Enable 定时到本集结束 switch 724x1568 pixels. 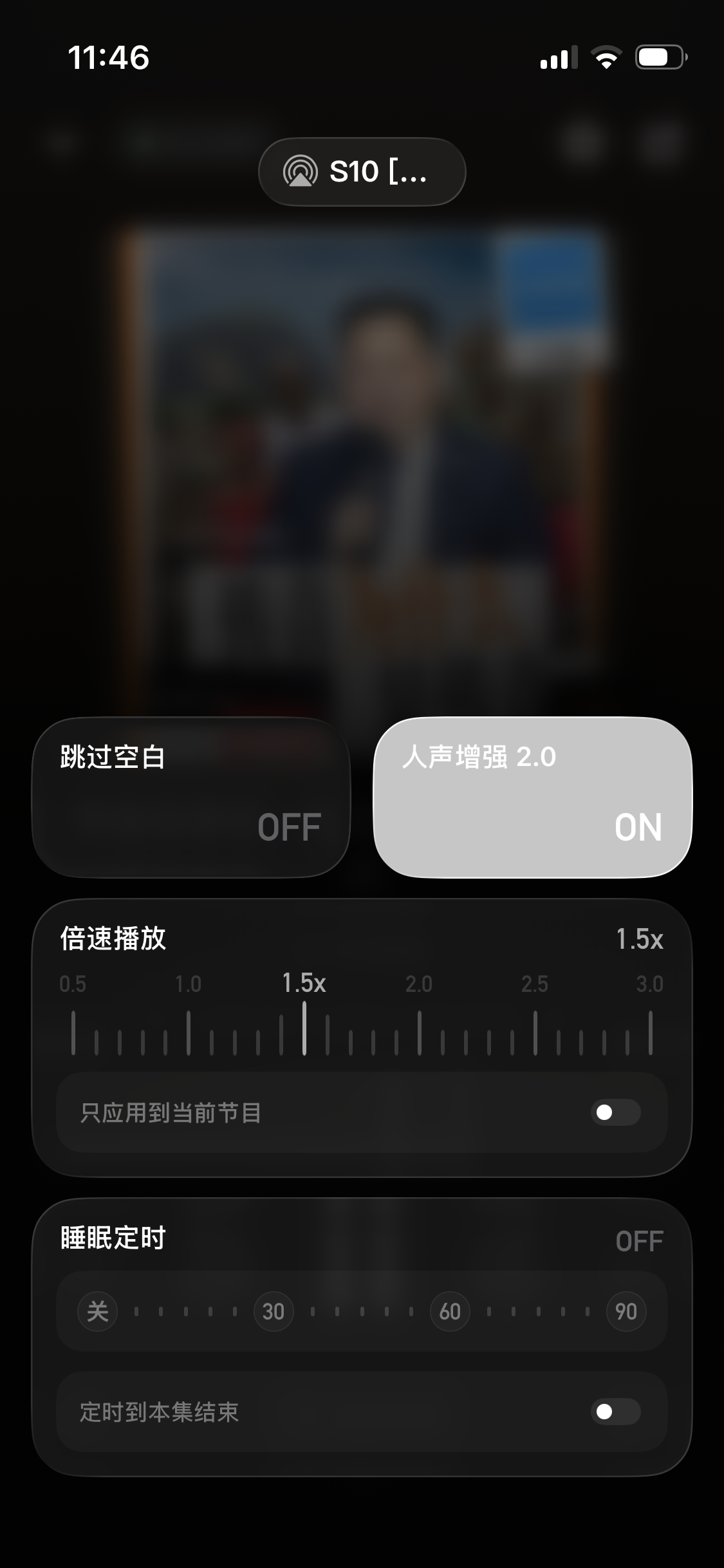point(615,1412)
